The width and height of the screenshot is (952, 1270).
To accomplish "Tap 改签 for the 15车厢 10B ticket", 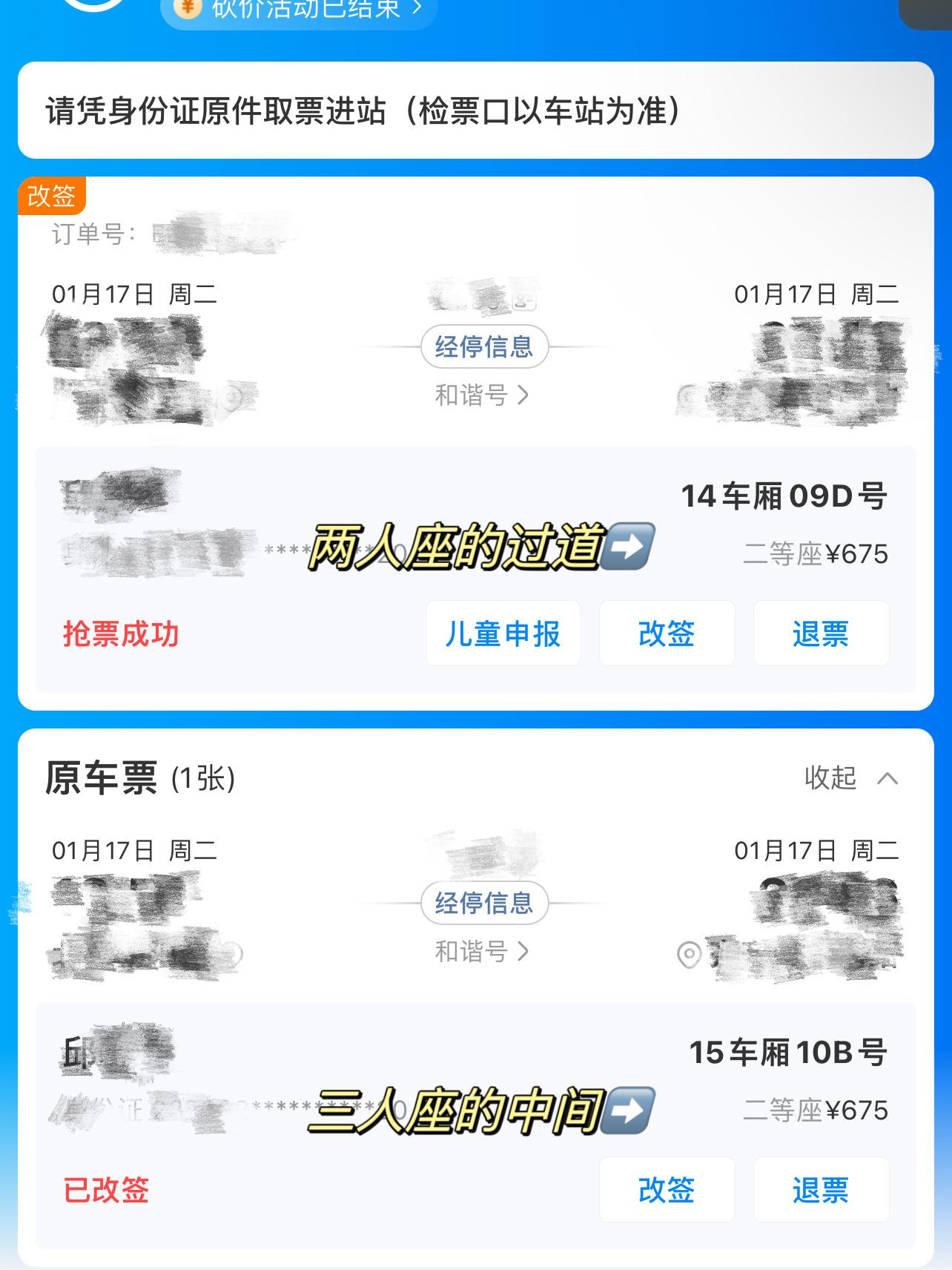I will point(667,1190).
